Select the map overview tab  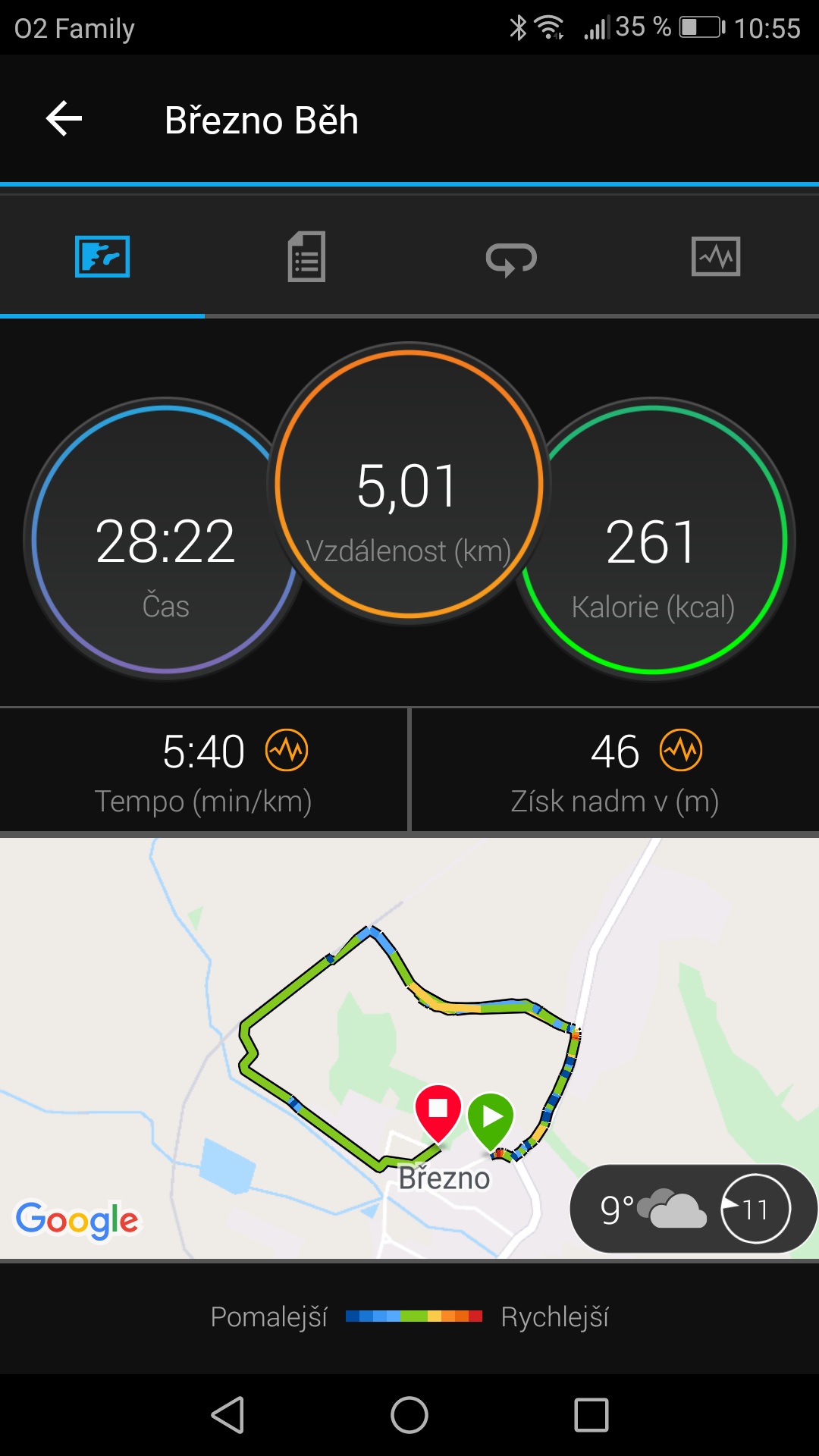pyautogui.click(x=102, y=256)
